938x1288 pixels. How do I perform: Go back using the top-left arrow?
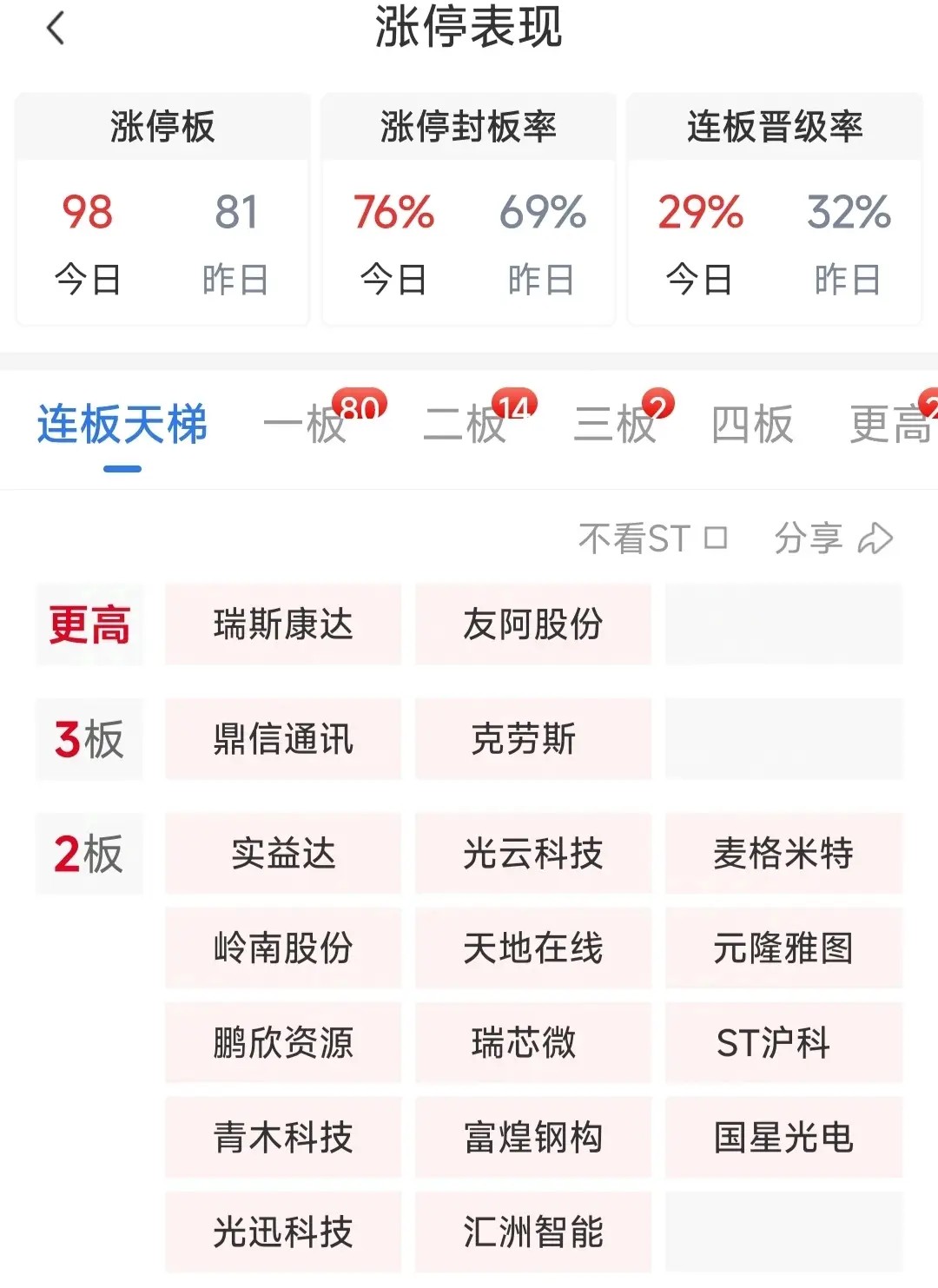tap(56, 29)
